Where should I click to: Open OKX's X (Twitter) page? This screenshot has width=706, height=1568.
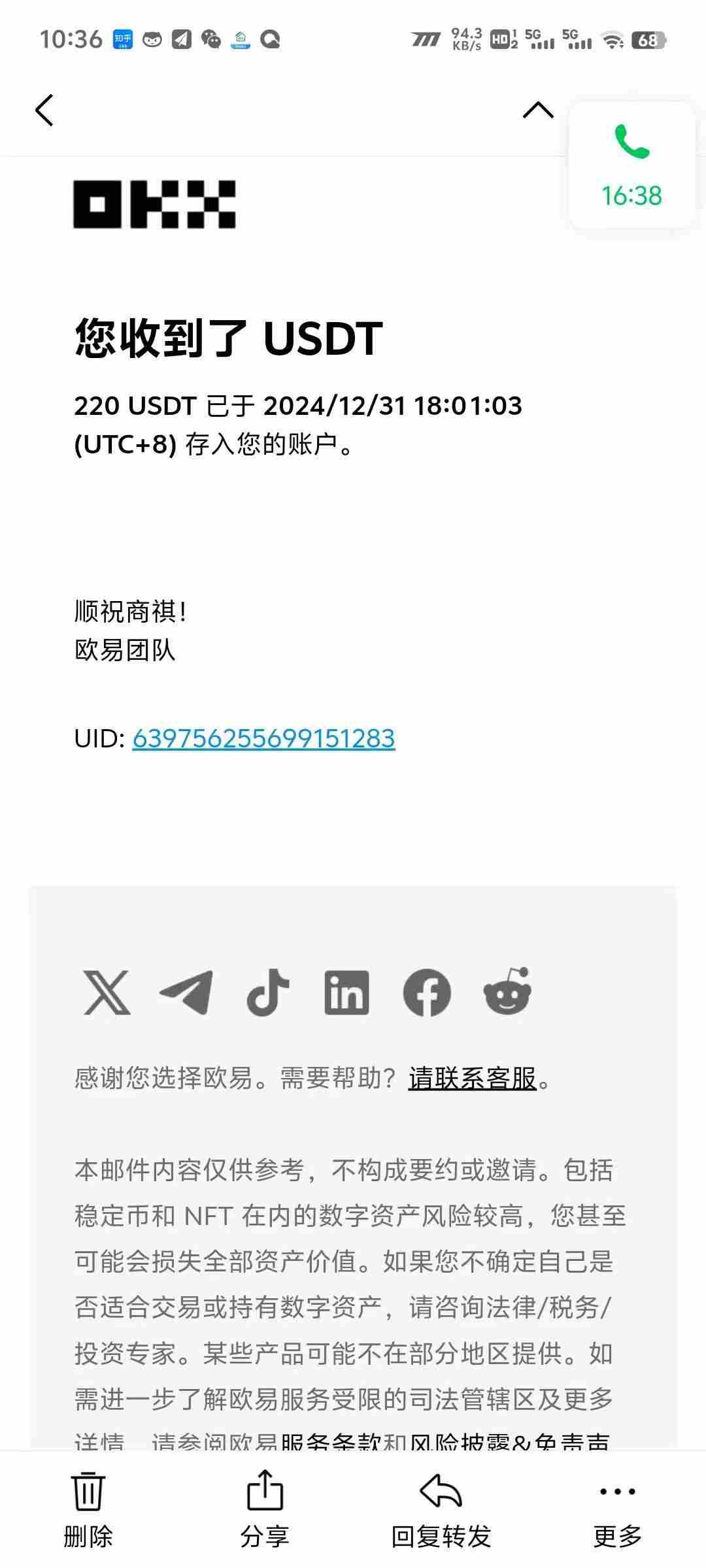click(x=107, y=992)
